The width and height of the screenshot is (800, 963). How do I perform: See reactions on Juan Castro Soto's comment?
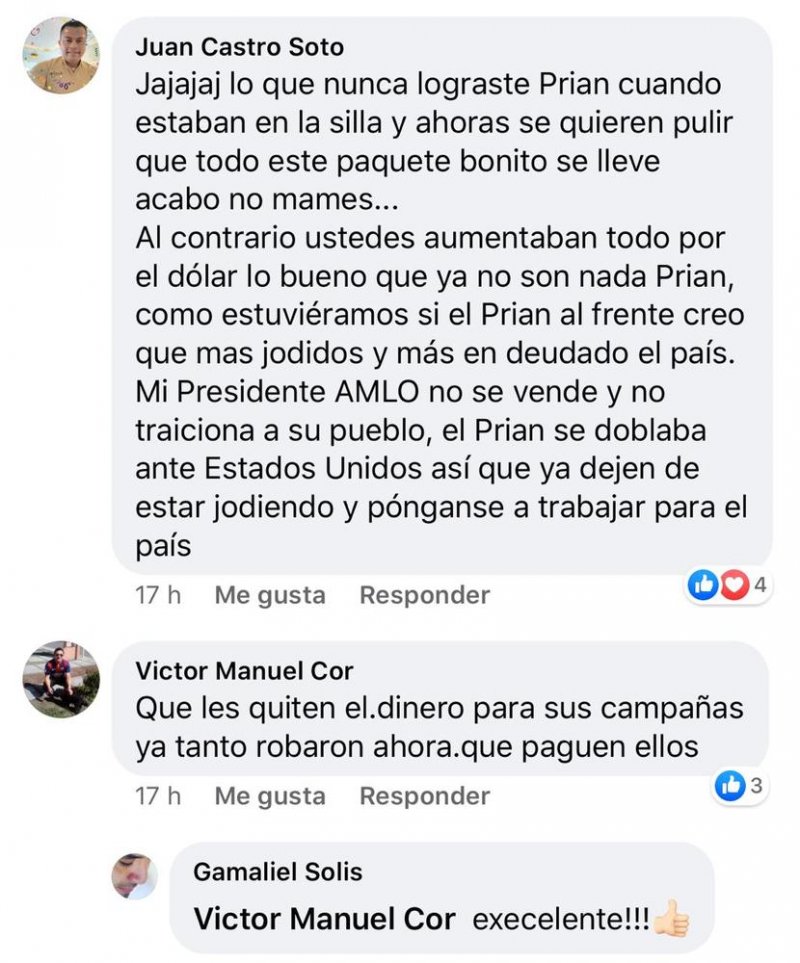tap(728, 586)
